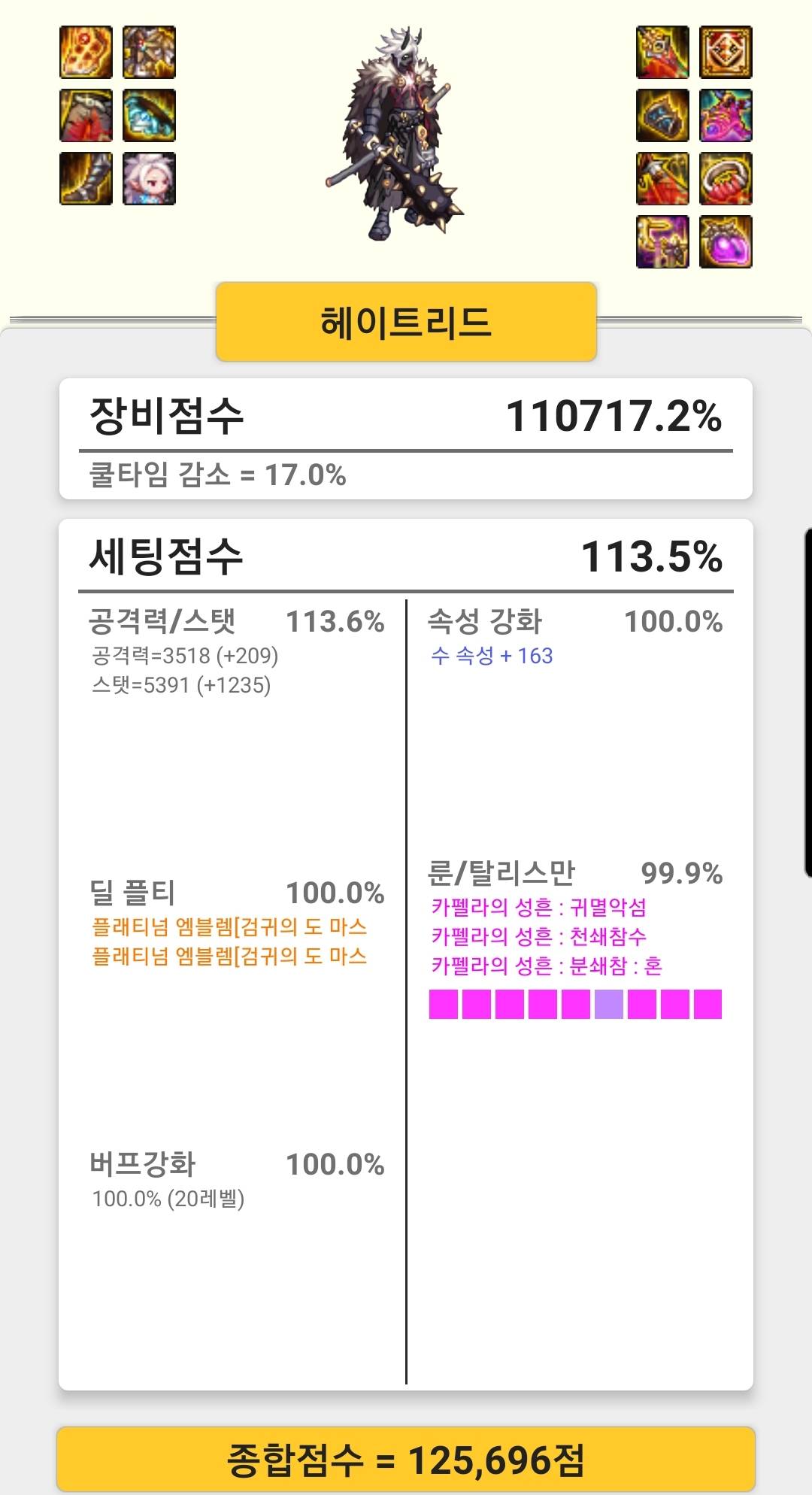Open the red ring equipment icon
This screenshot has height=1495, width=812.
pos(726,178)
